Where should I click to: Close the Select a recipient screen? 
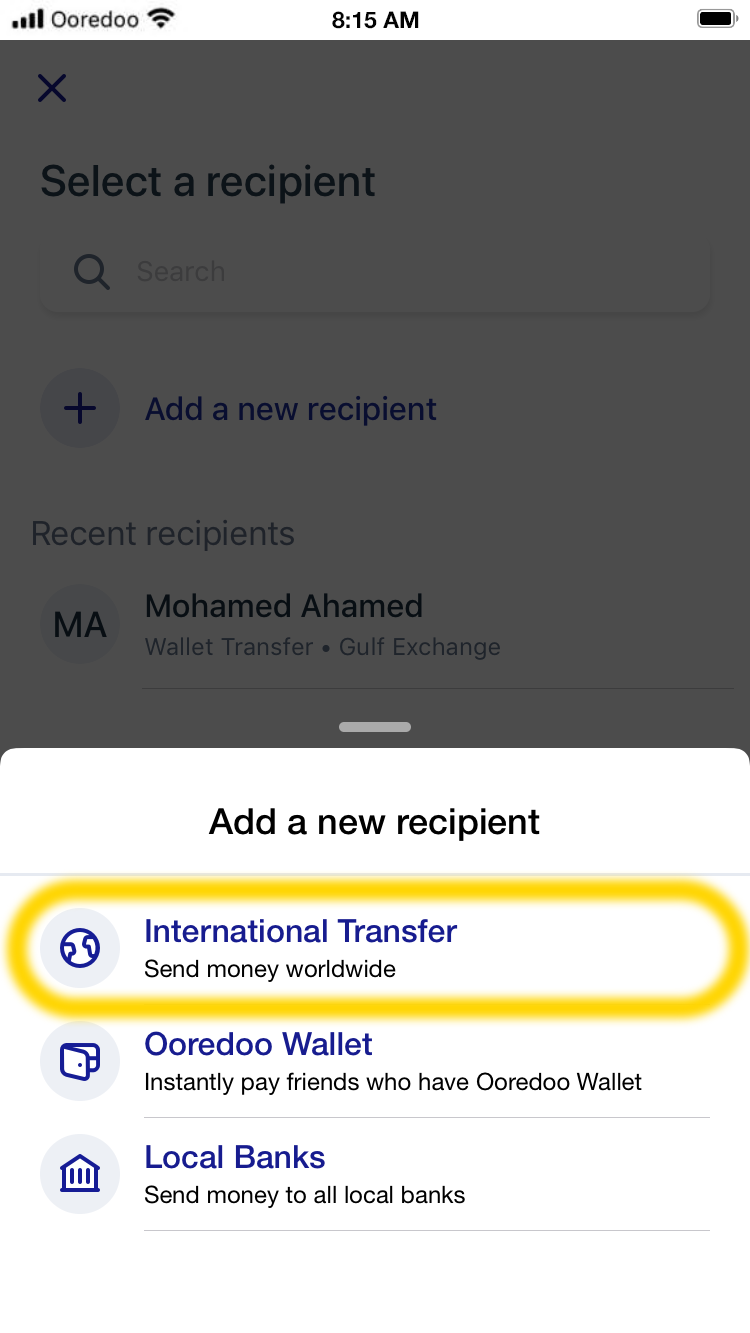click(52, 88)
